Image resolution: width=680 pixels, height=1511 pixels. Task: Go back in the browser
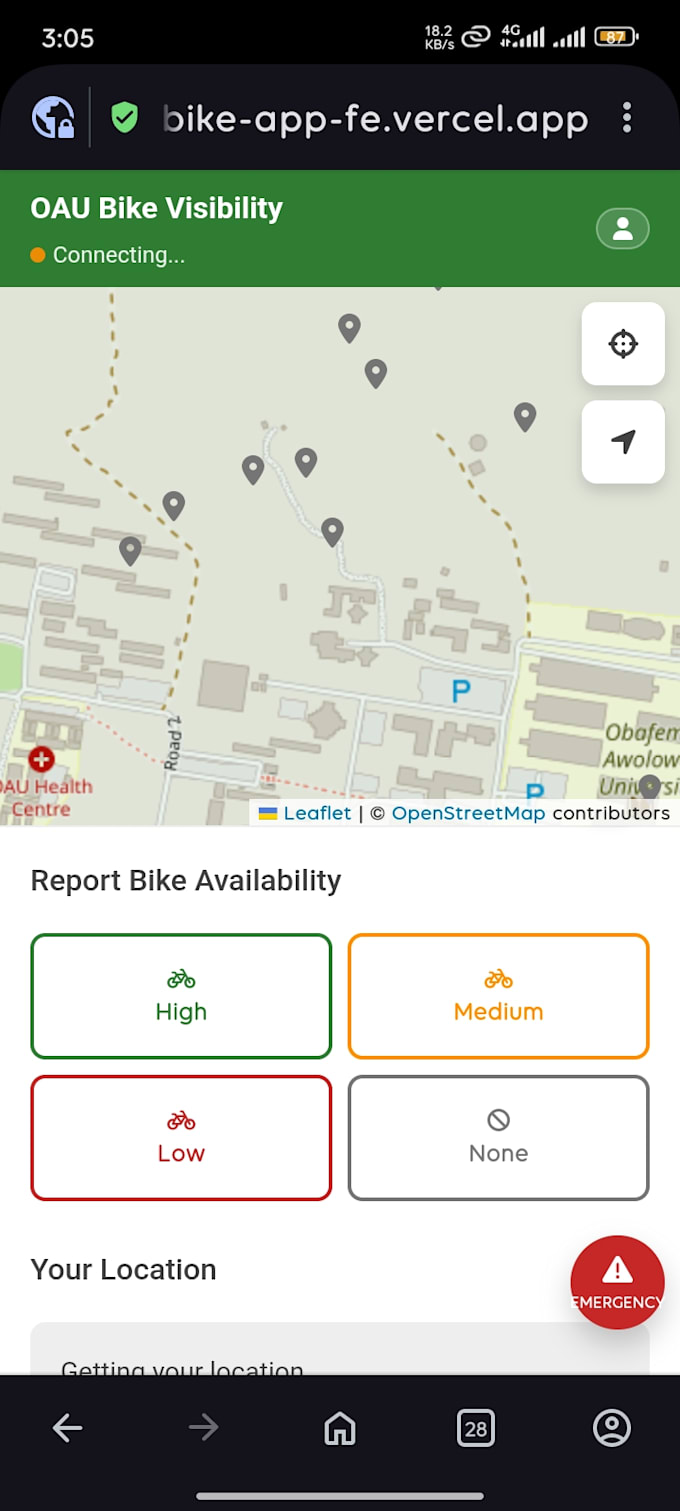coord(67,1428)
